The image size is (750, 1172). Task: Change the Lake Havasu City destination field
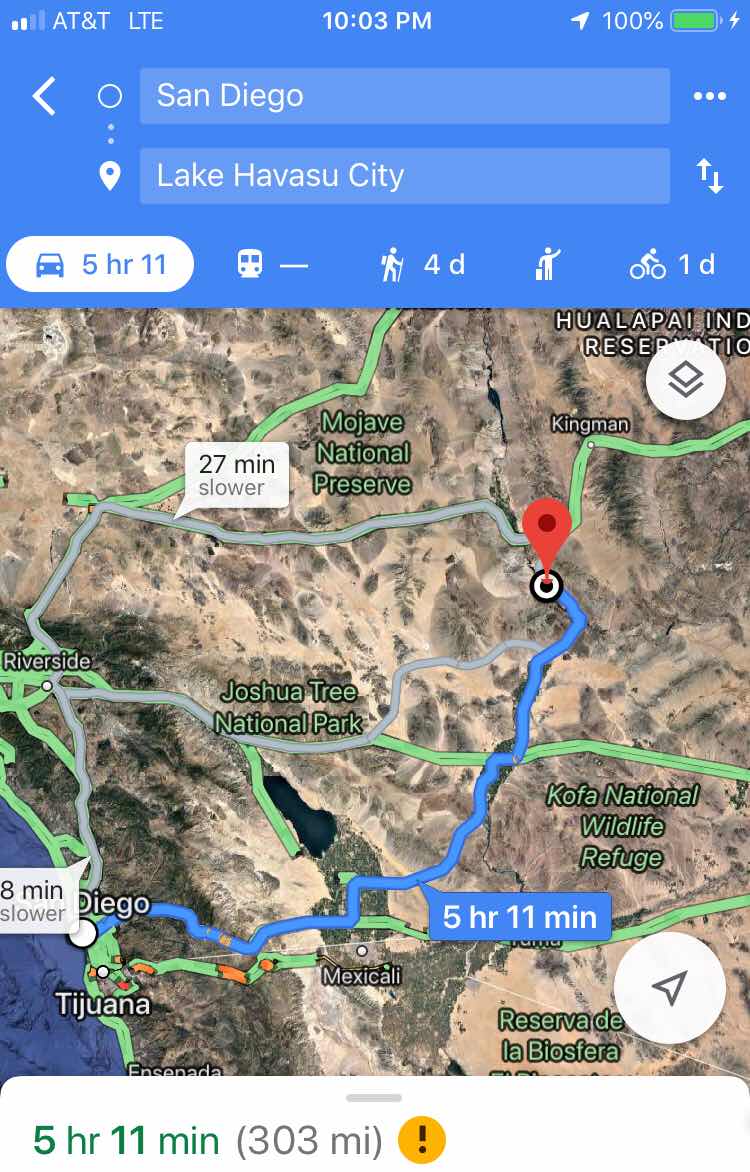(404, 176)
